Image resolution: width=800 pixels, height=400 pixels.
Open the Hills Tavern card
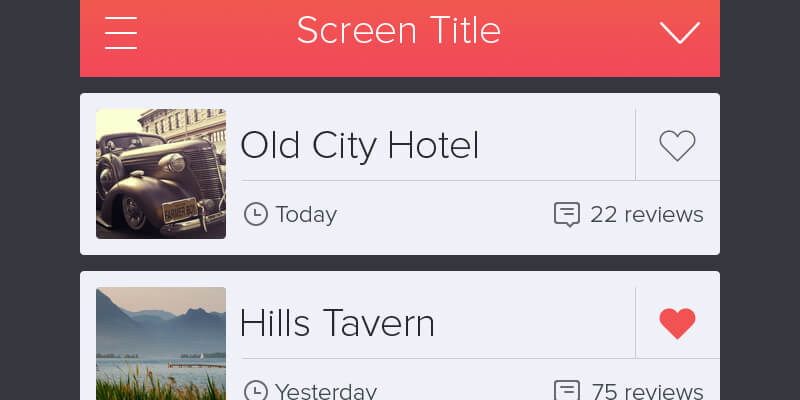337,324
